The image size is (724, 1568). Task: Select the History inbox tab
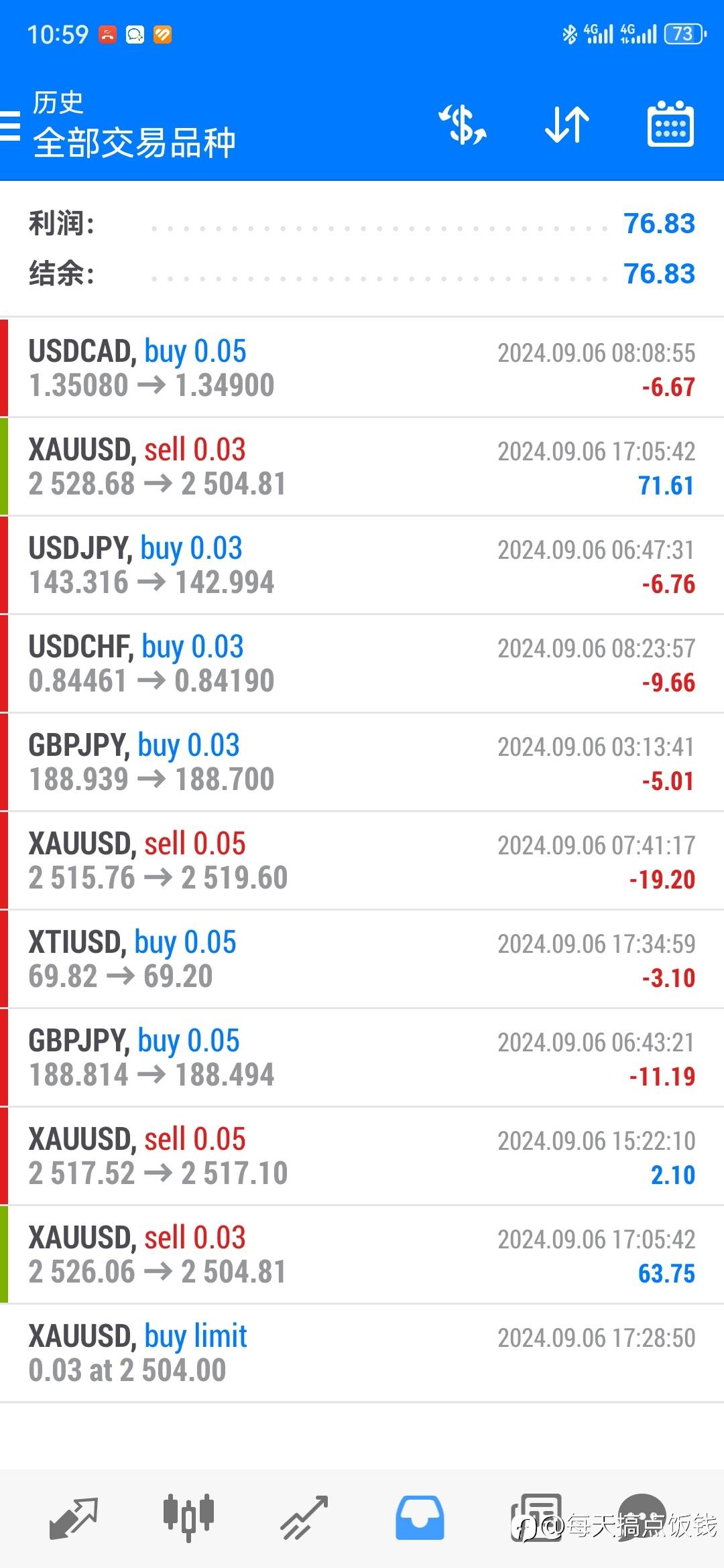point(420,1518)
